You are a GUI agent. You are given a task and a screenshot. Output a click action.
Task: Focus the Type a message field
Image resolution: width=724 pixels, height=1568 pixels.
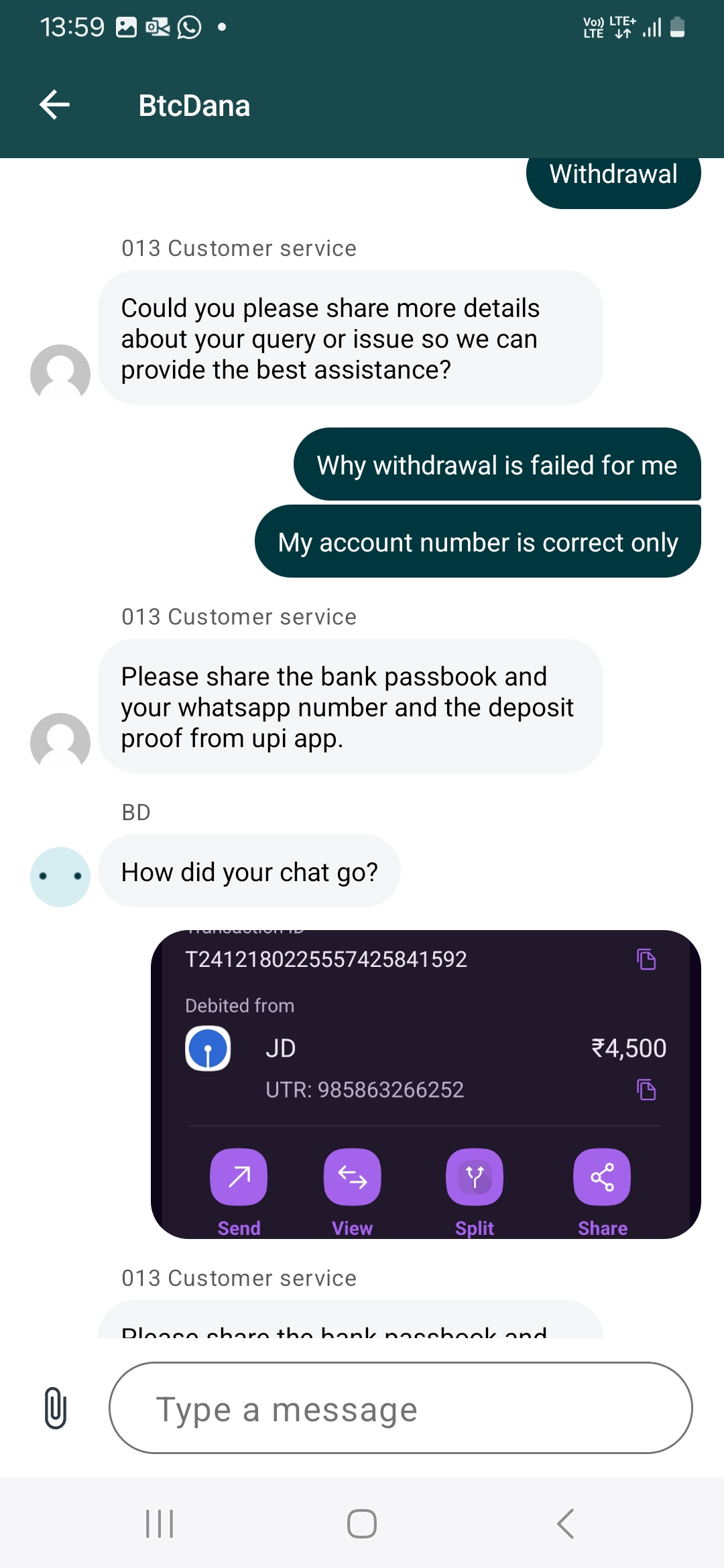coord(400,1408)
